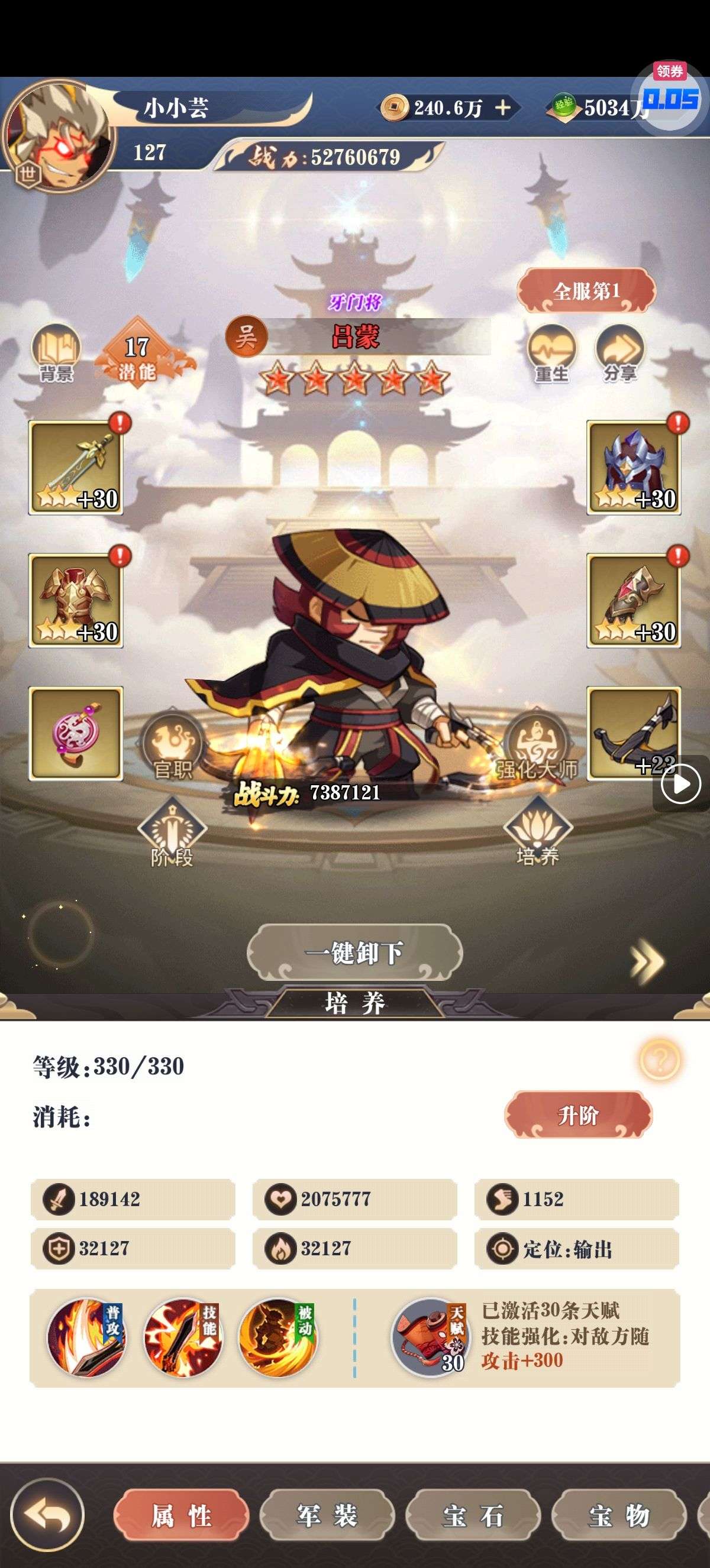Image resolution: width=710 pixels, height=1568 pixels.
Task: Open the 阶段 sword icon
Action: tap(172, 832)
